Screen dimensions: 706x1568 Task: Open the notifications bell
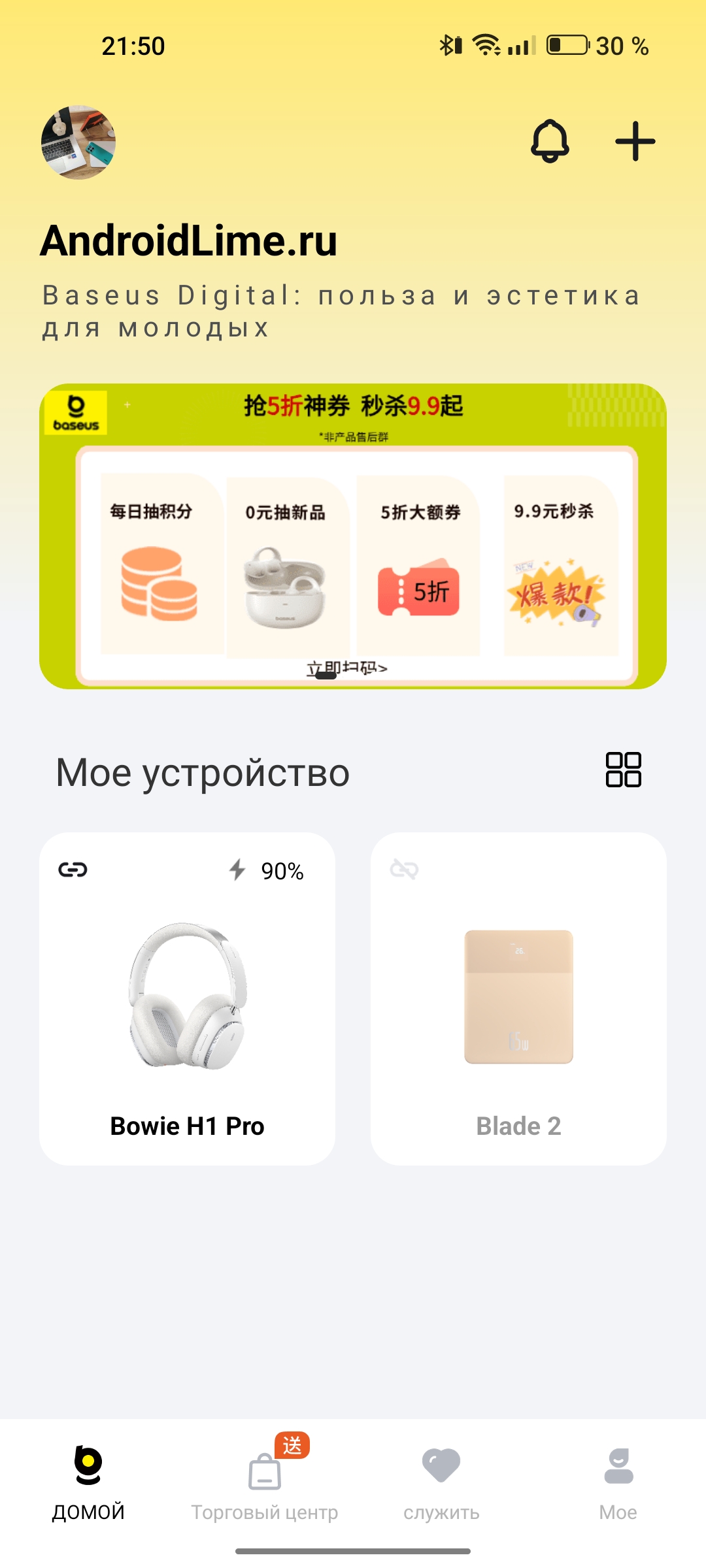[x=550, y=141]
